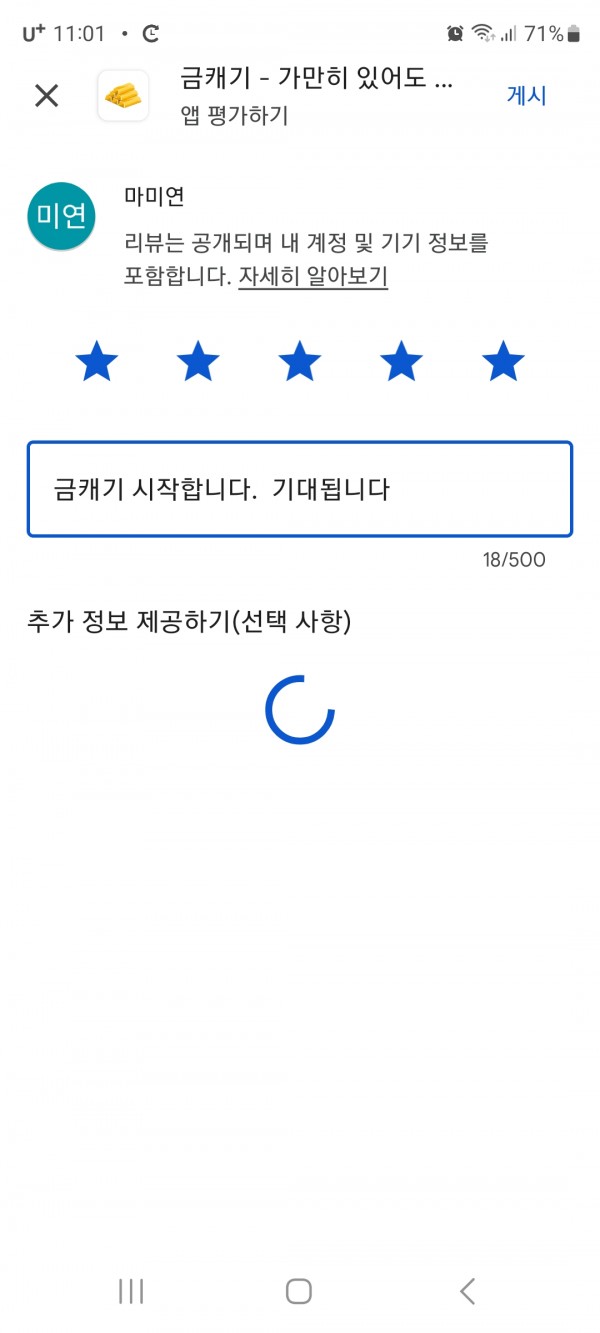Image resolution: width=600 pixels, height=1333 pixels.
Task: Set rating to two stars
Action: [198, 361]
